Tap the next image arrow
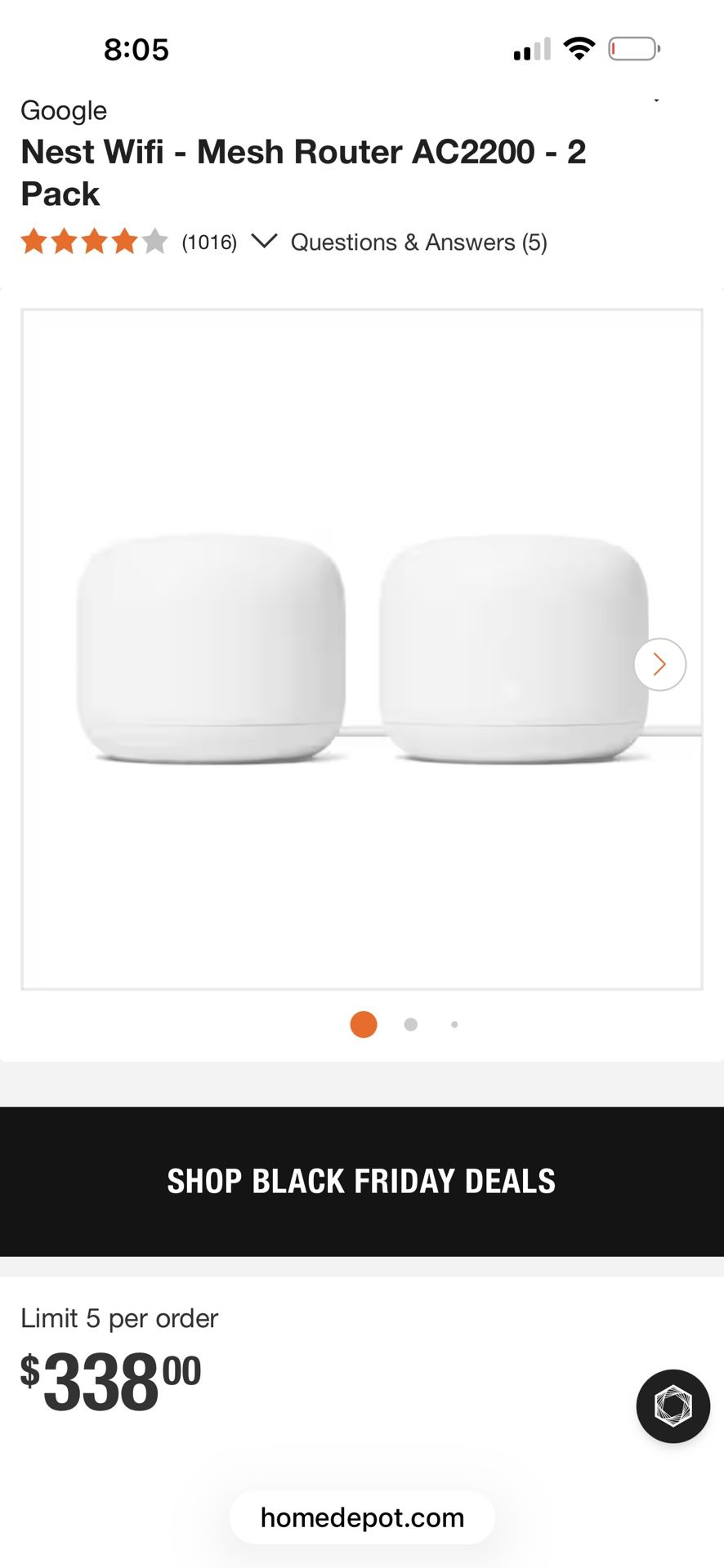 coord(659,664)
